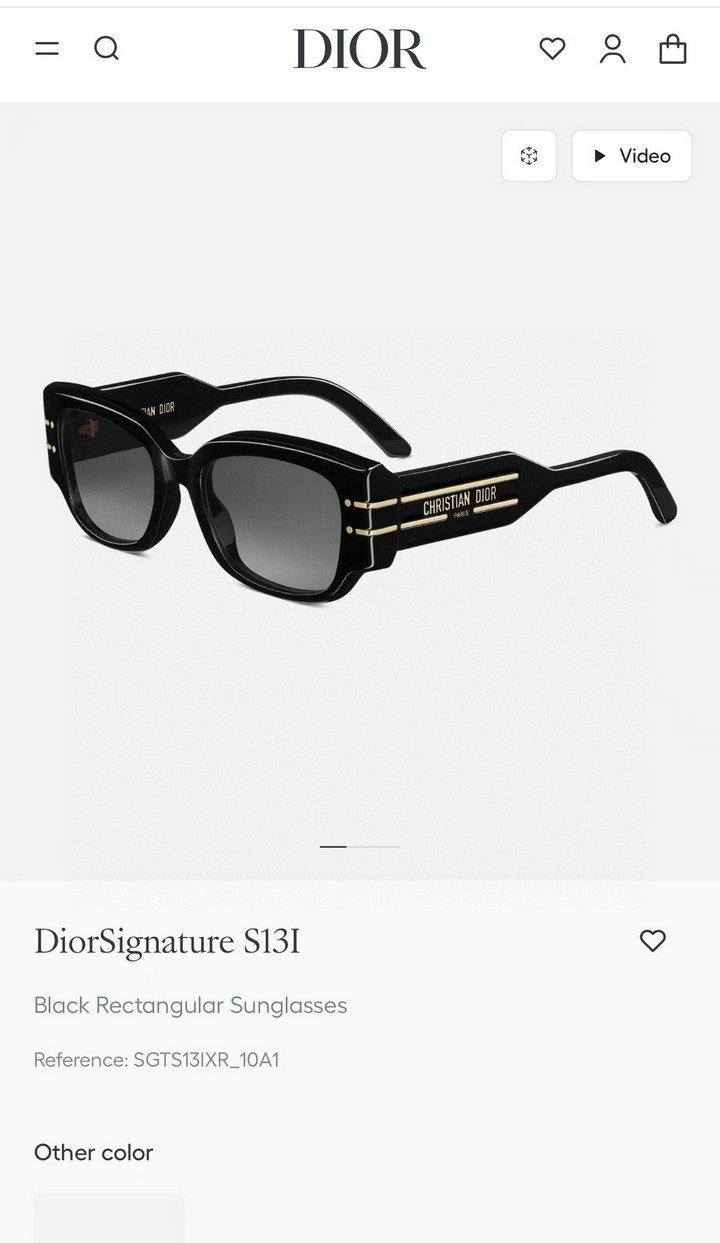Image resolution: width=720 pixels, height=1243 pixels.
Task: Launch the 3D view of sunglasses
Action: (x=529, y=156)
